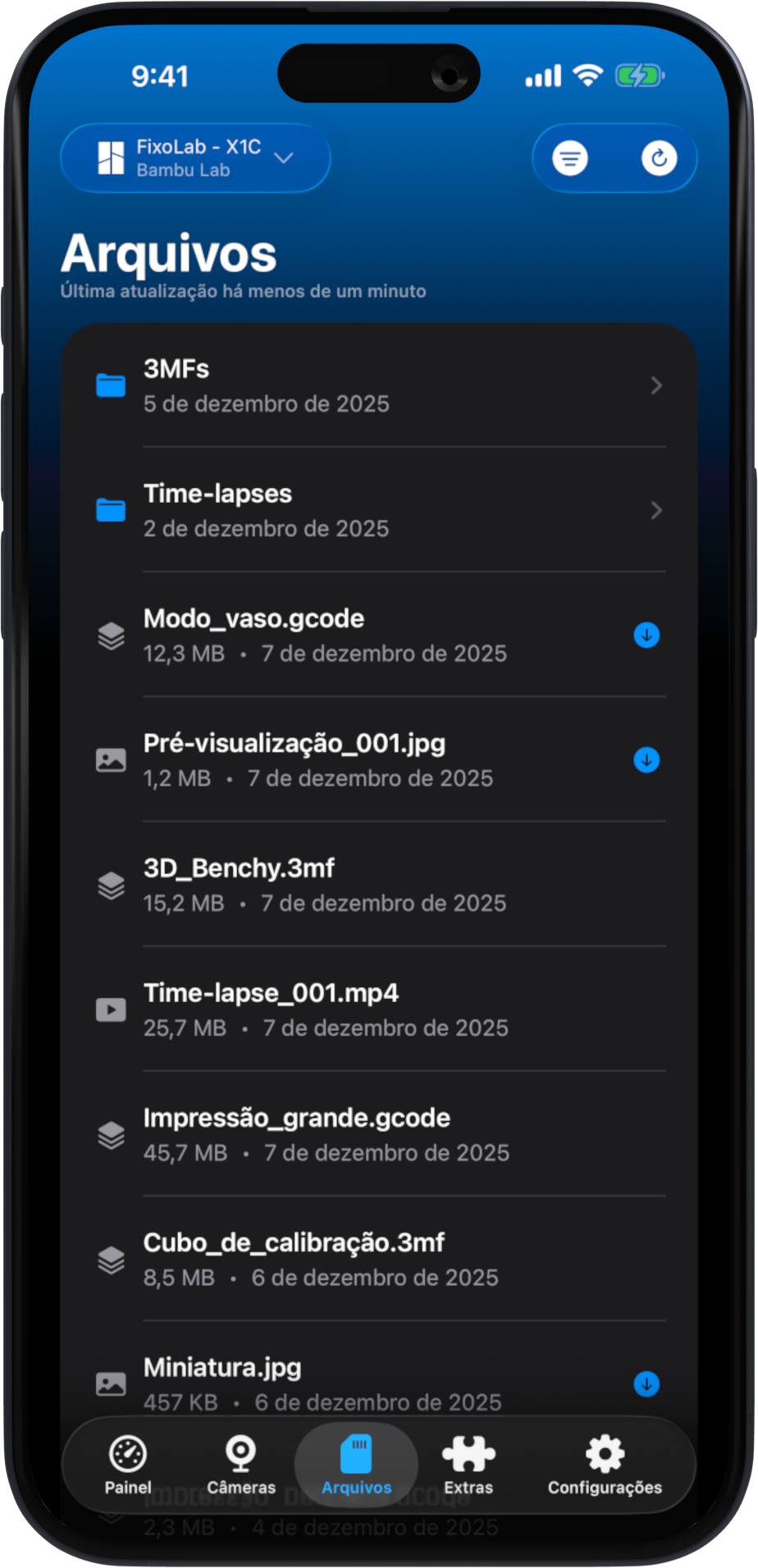Open the Time-lapses folder

click(377, 510)
